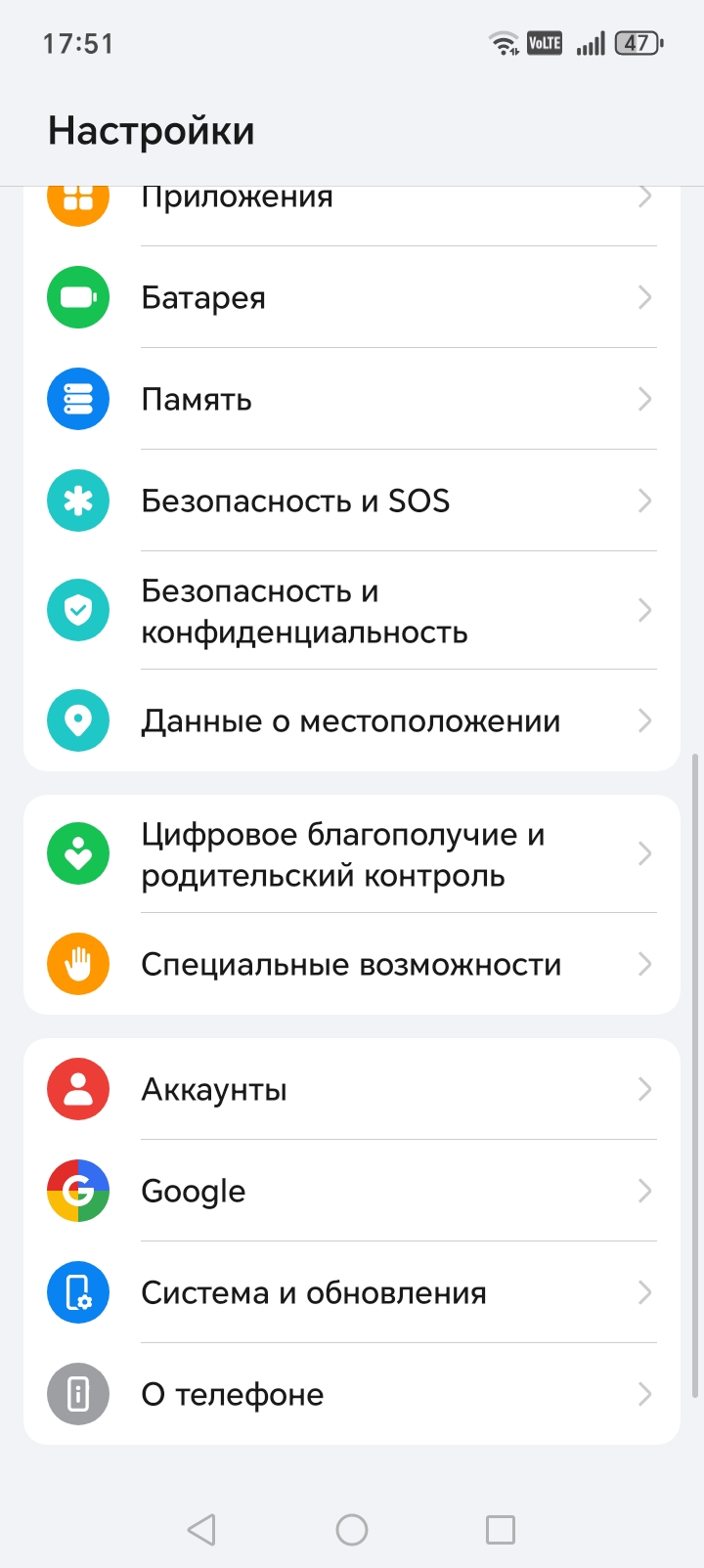
Task: Open О телефоне info
Action: (x=352, y=1394)
